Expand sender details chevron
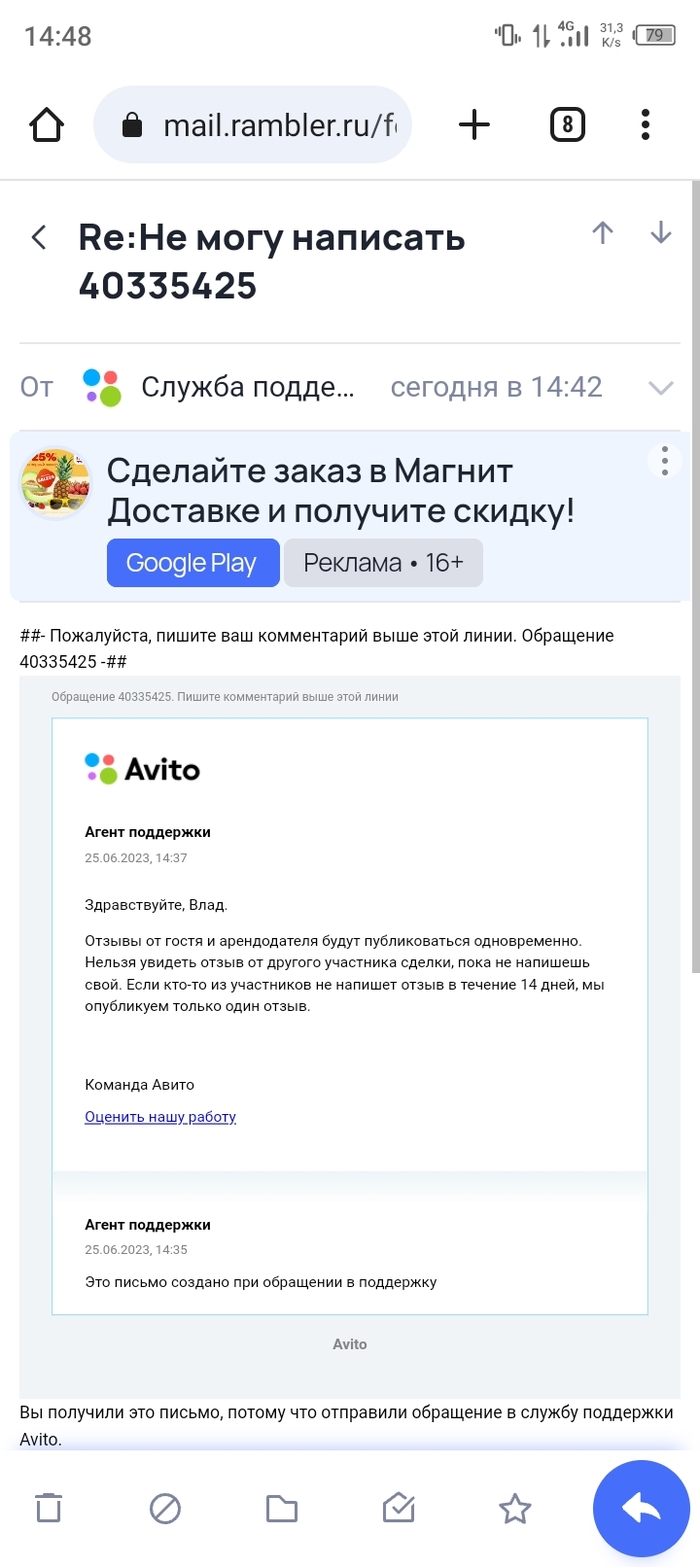The image size is (700, 1567). [x=661, y=388]
